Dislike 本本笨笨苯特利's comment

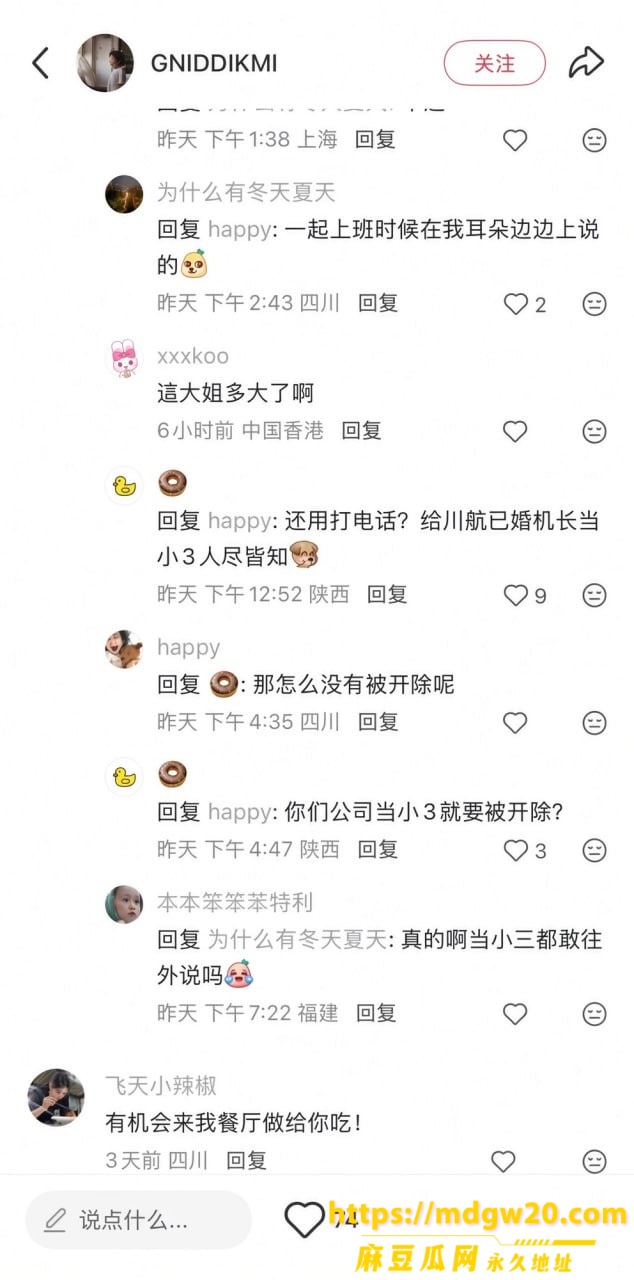595,1013
